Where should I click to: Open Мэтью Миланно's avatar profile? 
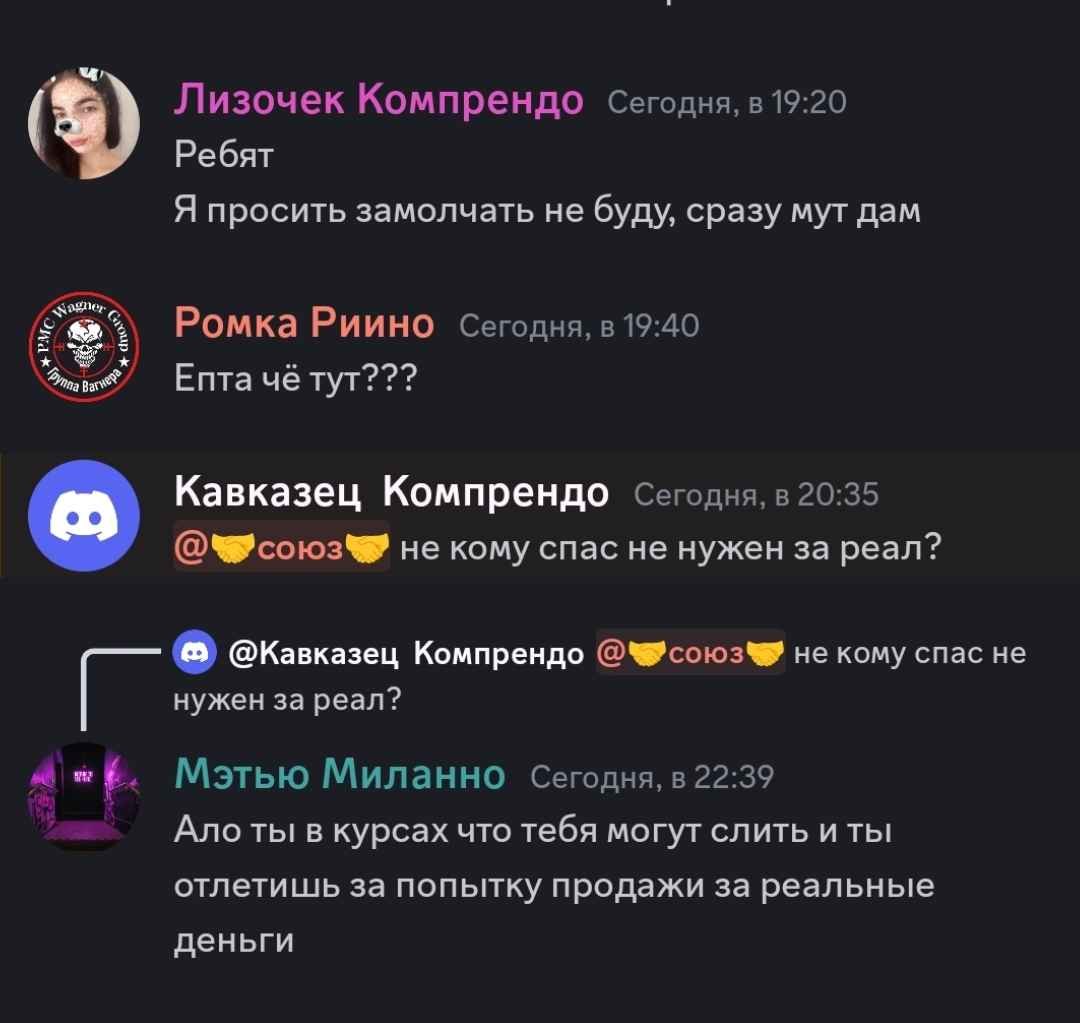click(x=83, y=797)
